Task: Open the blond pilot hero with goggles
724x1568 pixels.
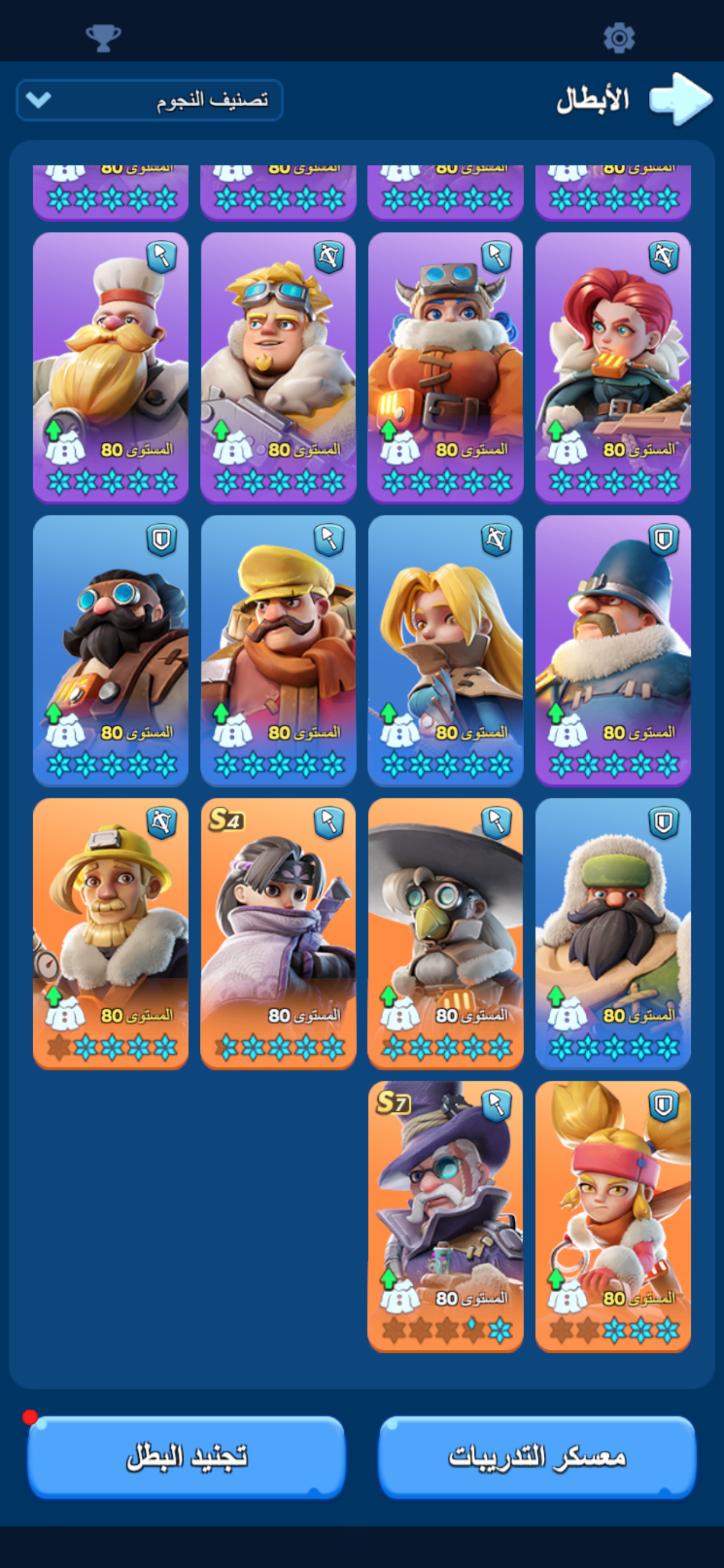Action: click(278, 367)
